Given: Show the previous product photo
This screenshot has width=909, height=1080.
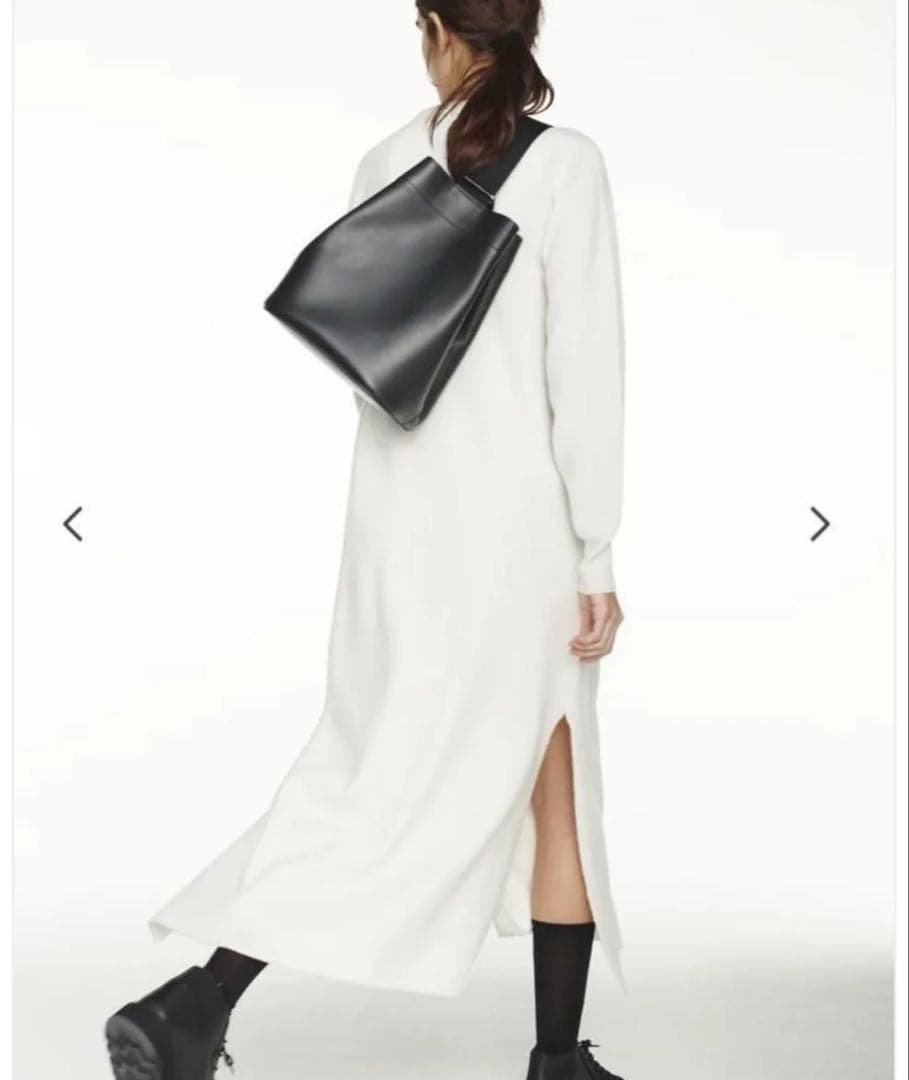Looking at the screenshot, I should [73, 524].
